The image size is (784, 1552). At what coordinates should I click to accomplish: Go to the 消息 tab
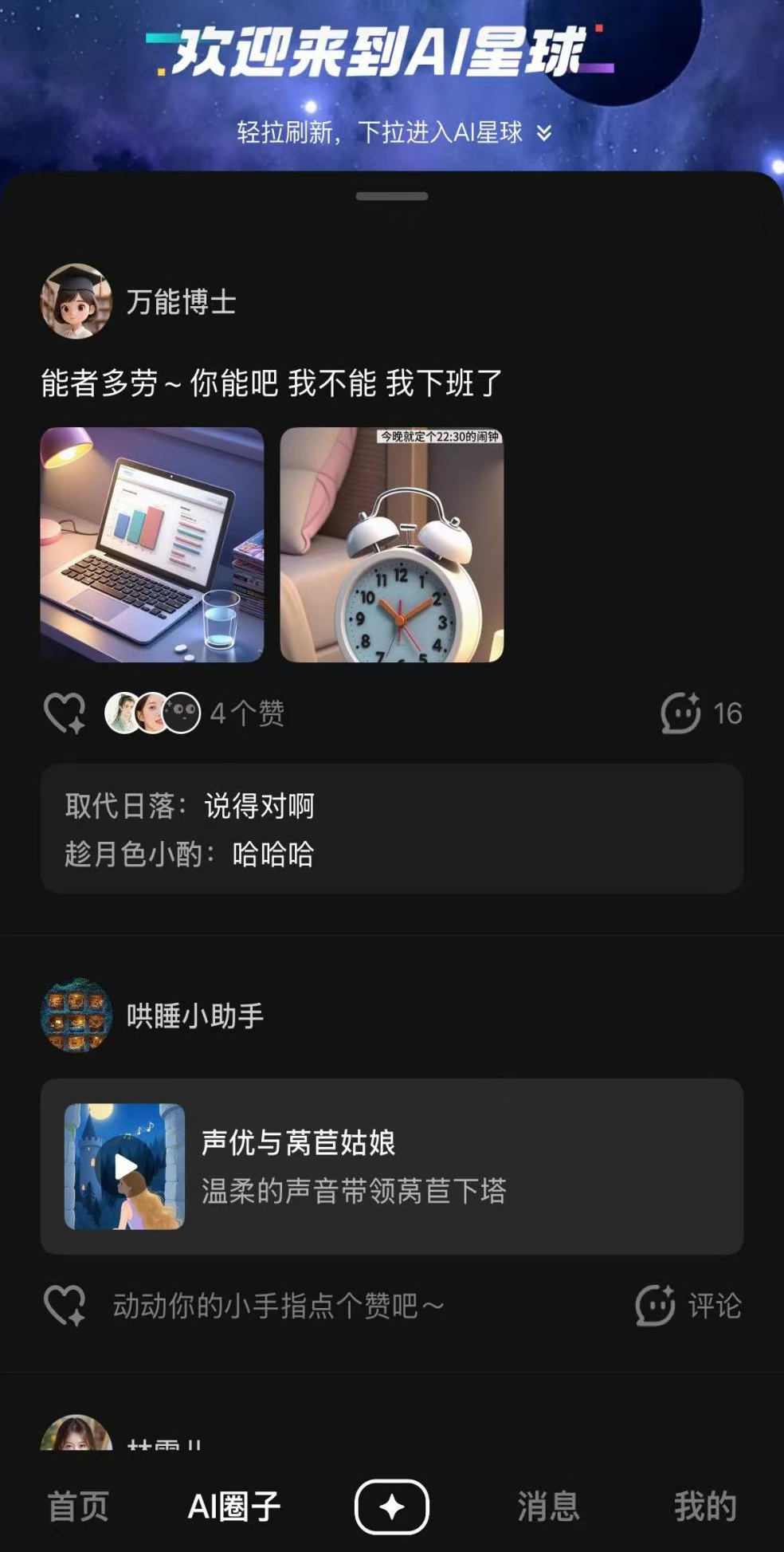tap(548, 1507)
